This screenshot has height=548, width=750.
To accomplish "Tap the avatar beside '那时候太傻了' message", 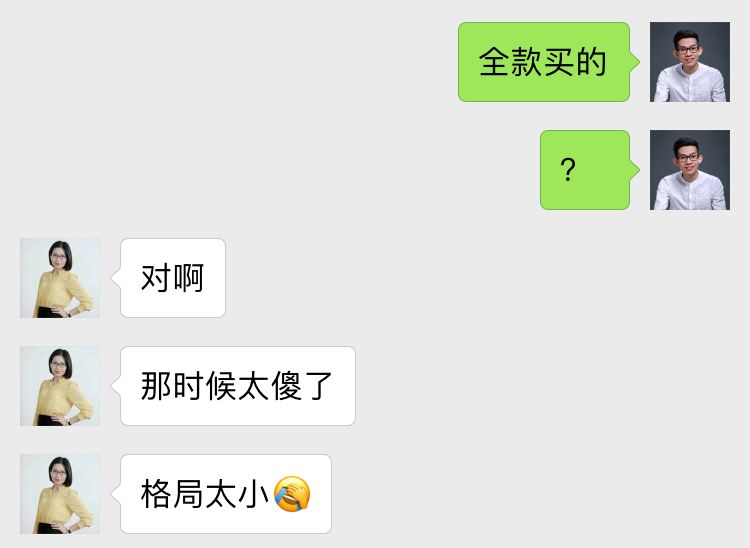I will (x=60, y=386).
